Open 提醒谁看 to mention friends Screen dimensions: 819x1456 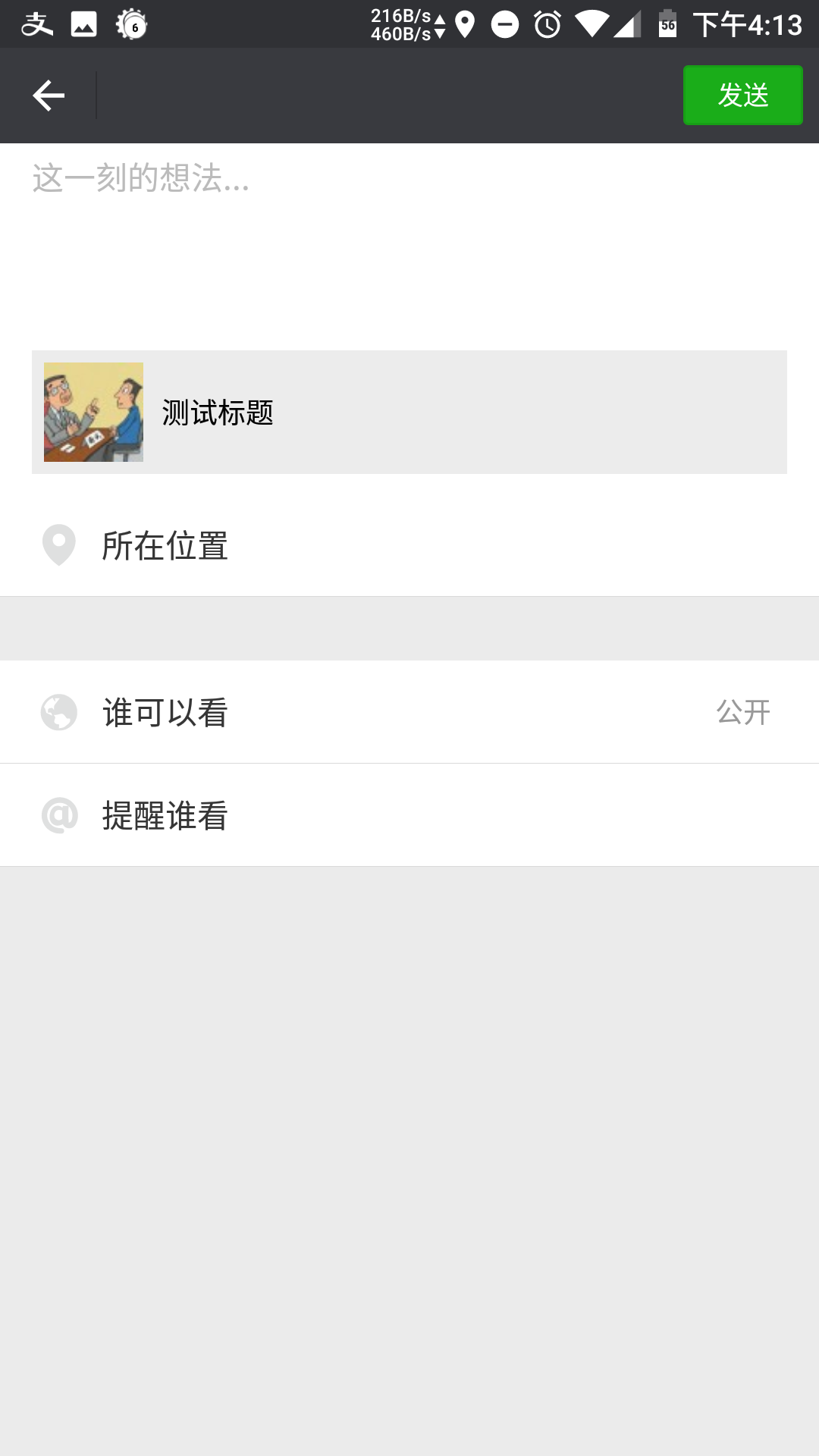point(409,815)
